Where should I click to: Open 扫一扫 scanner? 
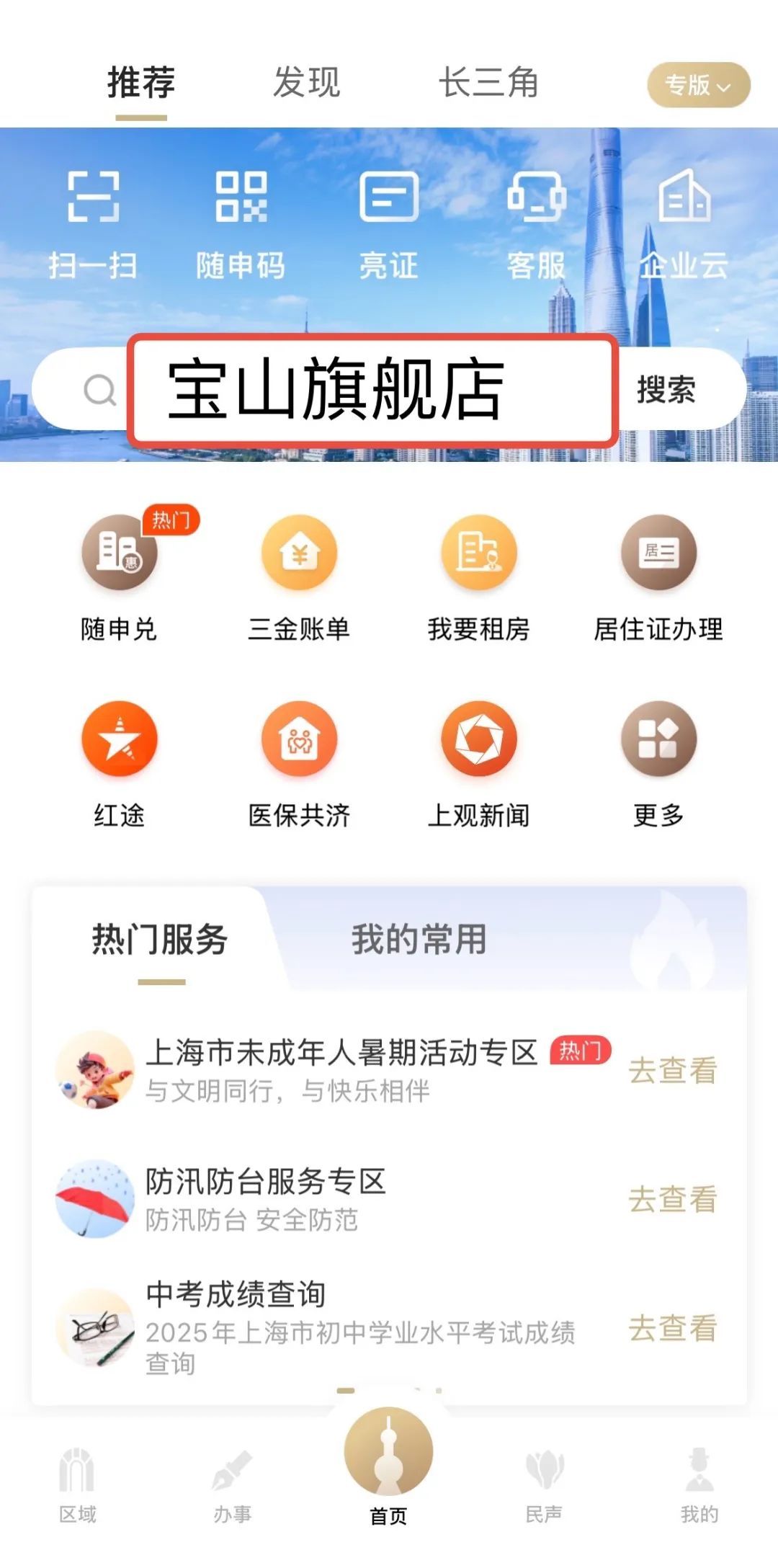coord(94,223)
